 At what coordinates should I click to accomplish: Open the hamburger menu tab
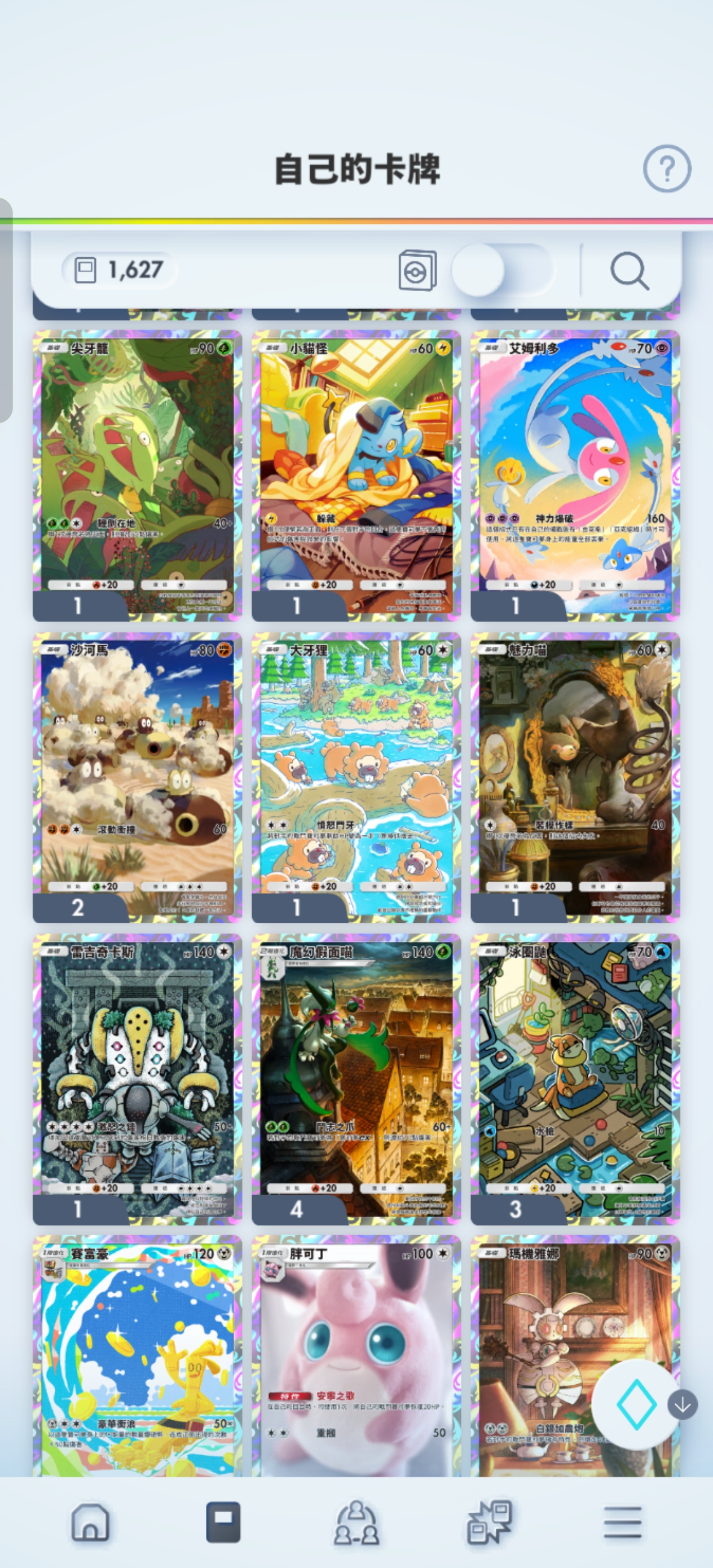(x=622, y=1522)
